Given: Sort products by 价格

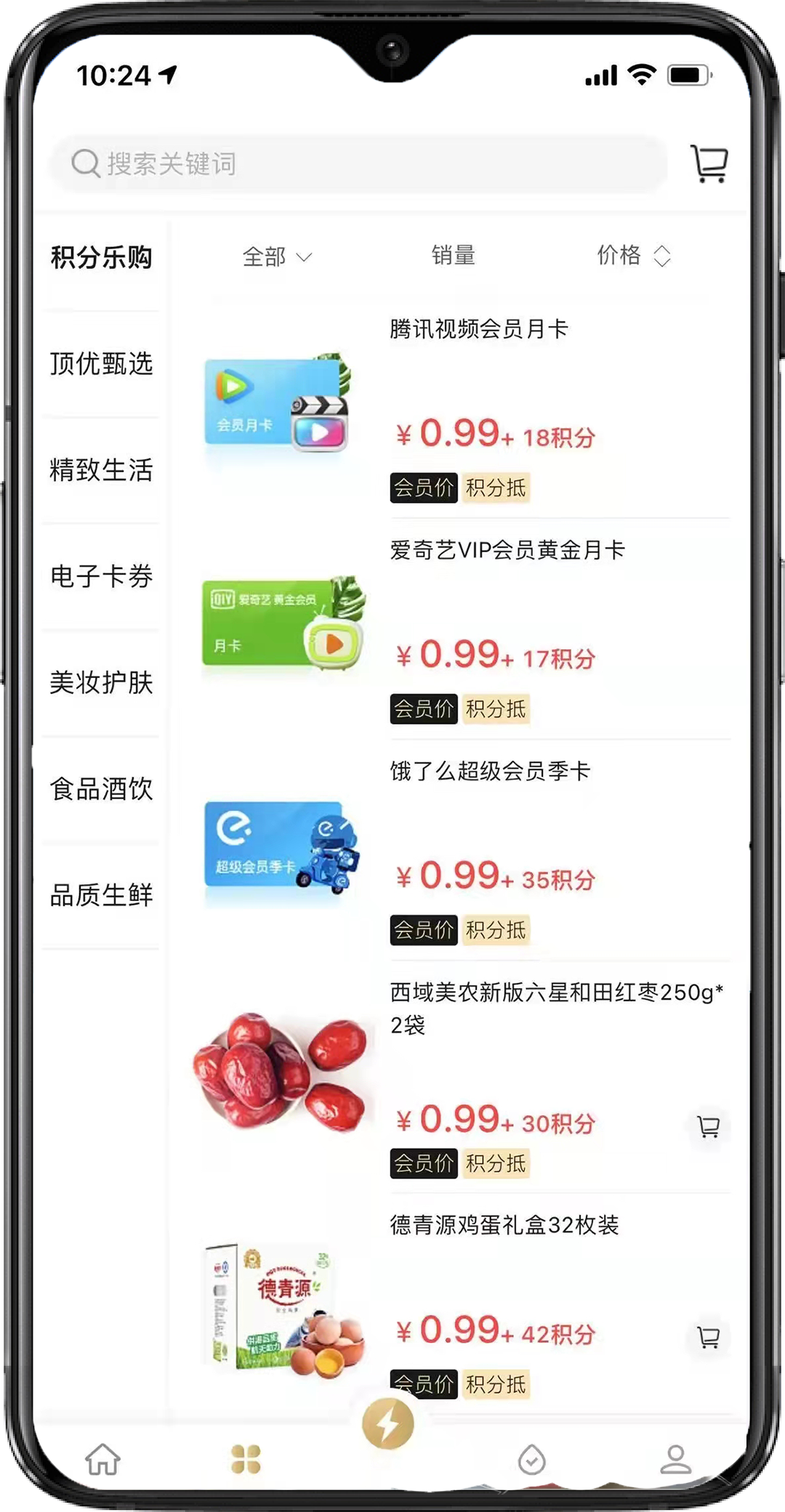Looking at the screenshot, I should pyautogui.click(x=632, y=255).
